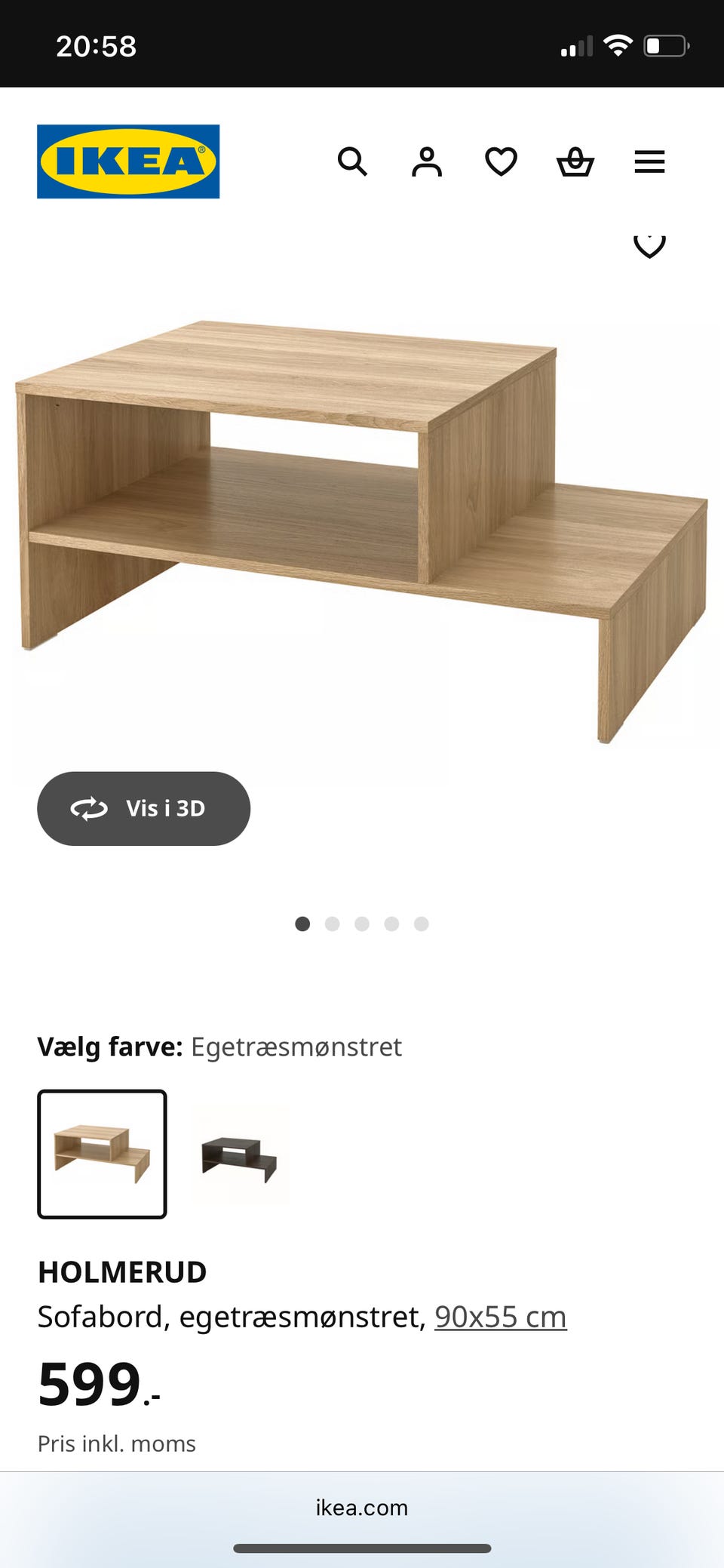Open the 90x55 cm dimensions link
The image size is (724, 1568).
(x=500, y=1316)
